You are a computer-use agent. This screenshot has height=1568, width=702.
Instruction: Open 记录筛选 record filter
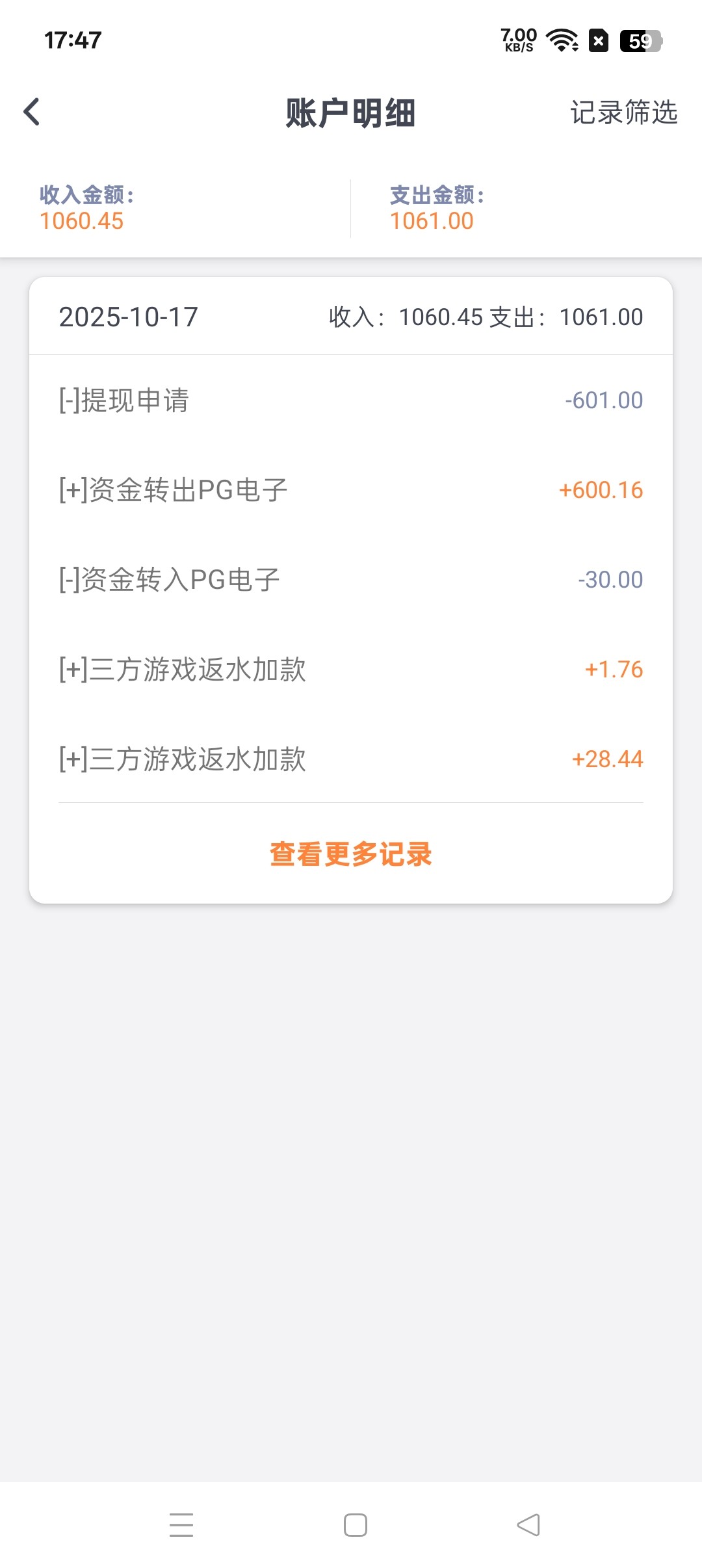click(623, 112)
